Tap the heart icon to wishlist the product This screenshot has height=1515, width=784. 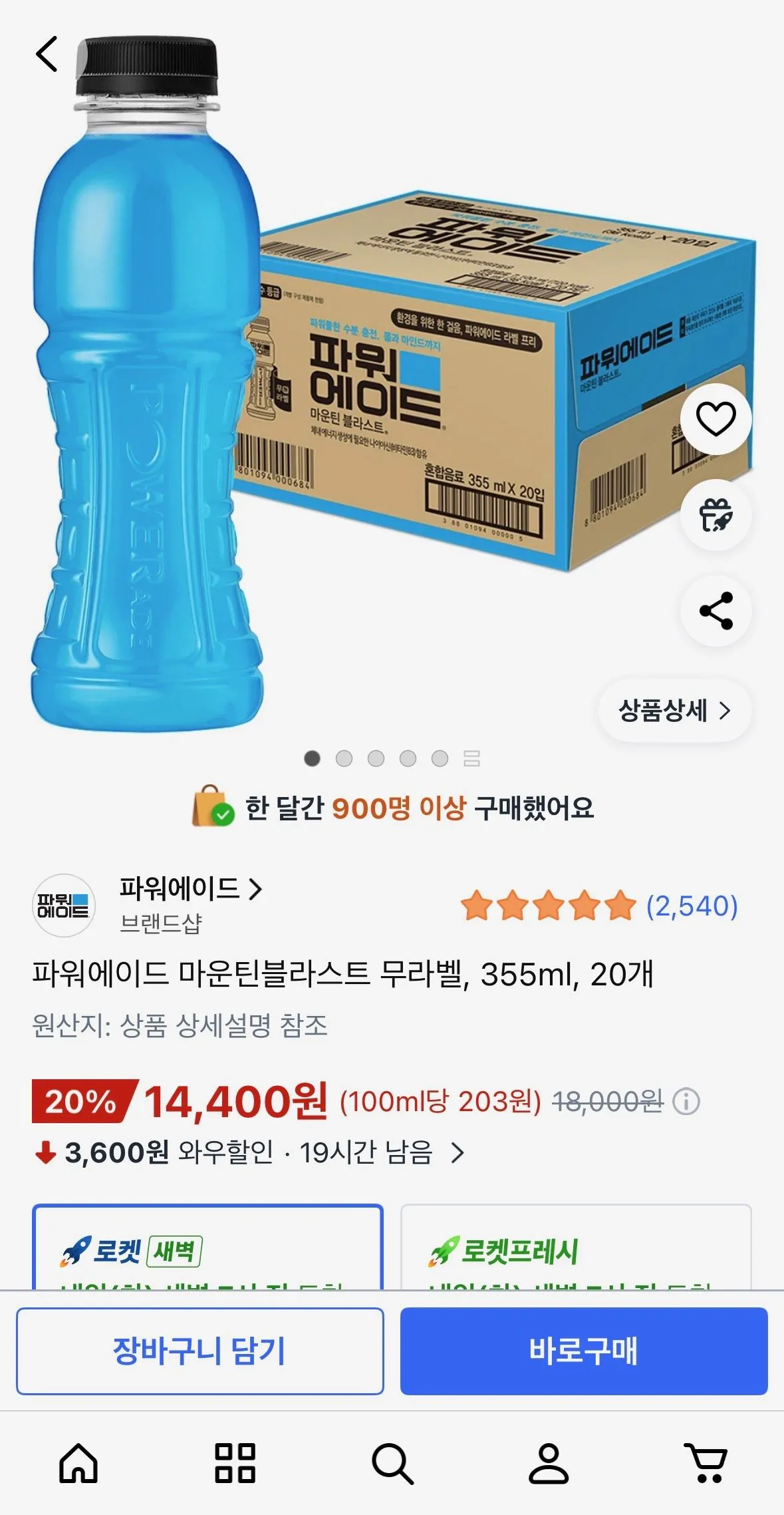[x=715, y=417]
